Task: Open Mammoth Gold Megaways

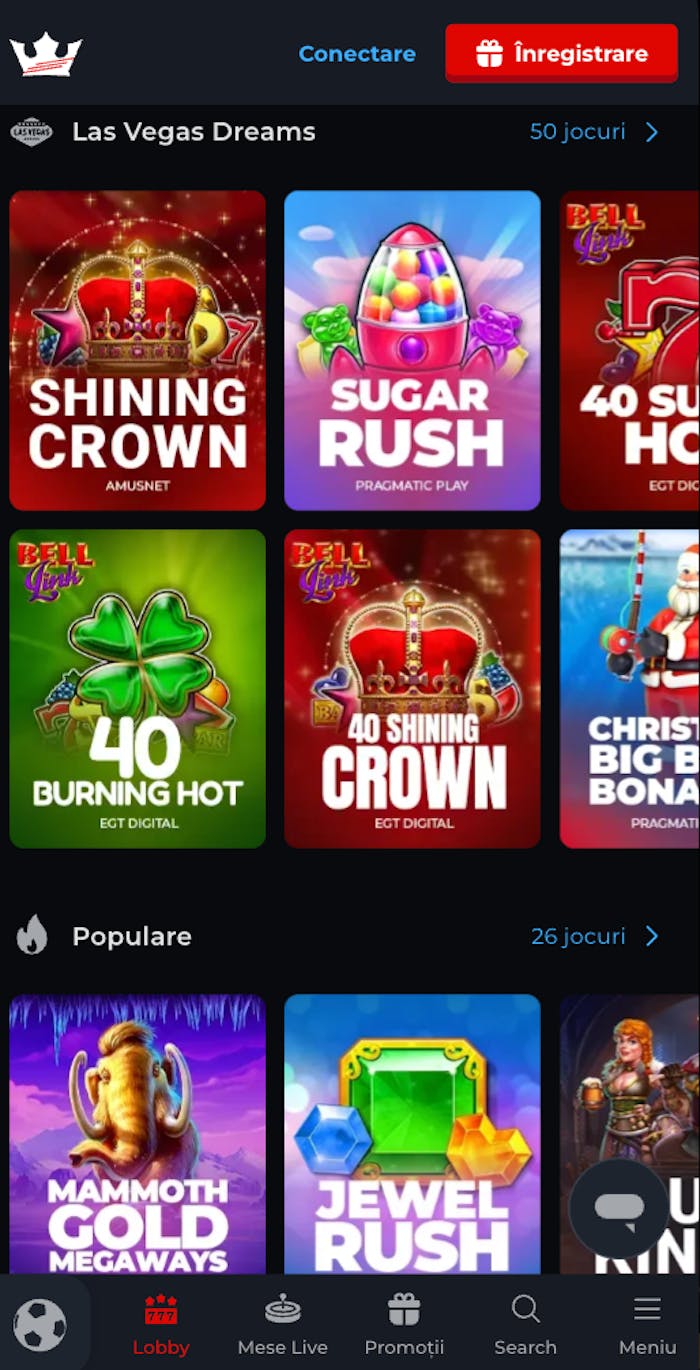Action: [138, 1133]
